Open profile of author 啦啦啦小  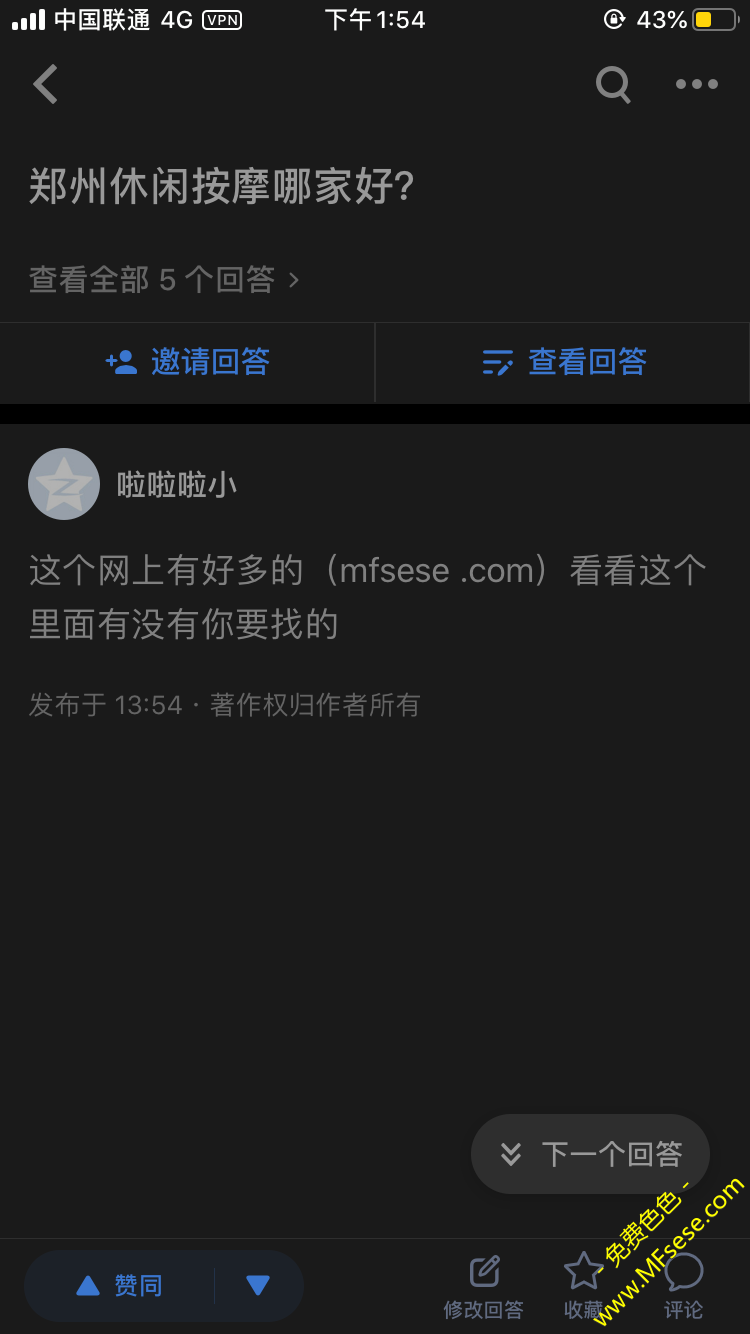64,484
